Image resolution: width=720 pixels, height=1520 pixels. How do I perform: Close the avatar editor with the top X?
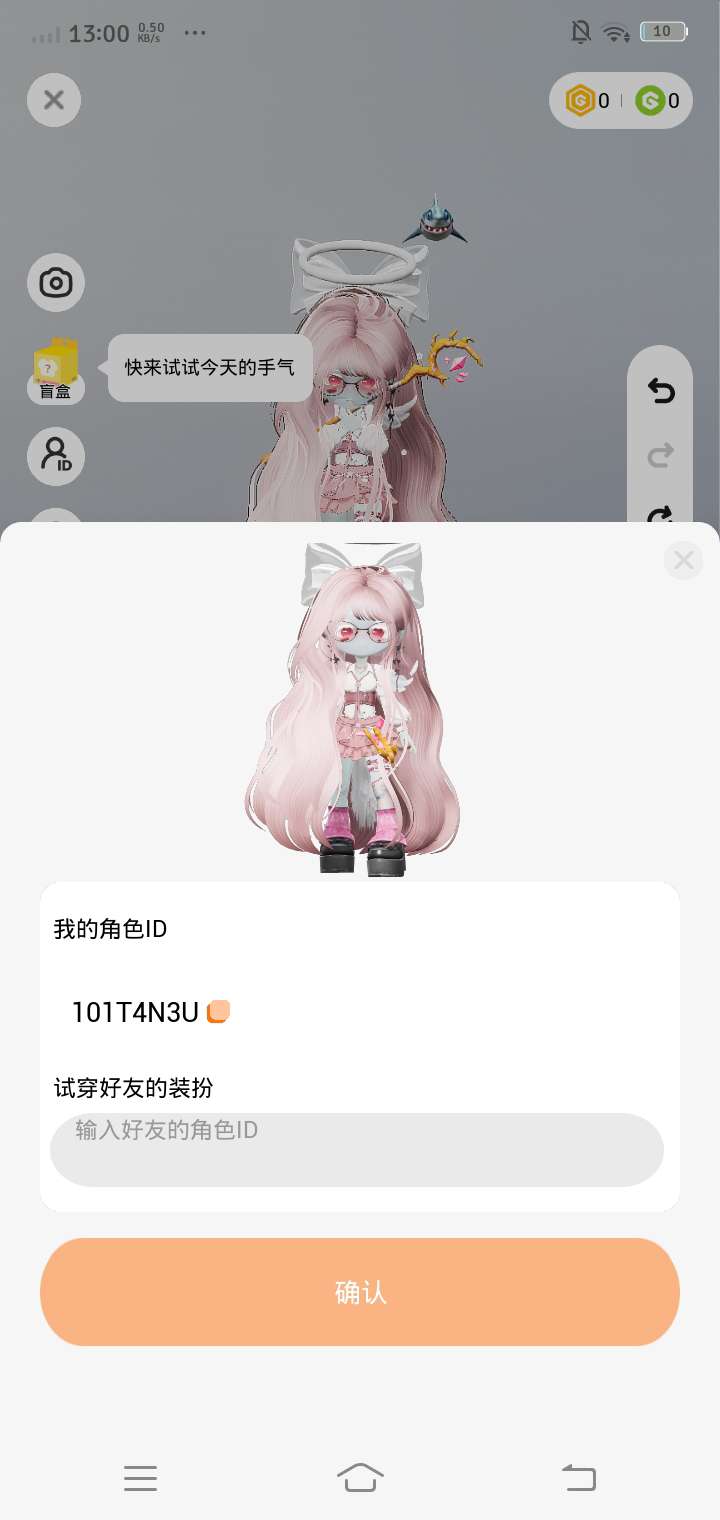pos(54,100)
